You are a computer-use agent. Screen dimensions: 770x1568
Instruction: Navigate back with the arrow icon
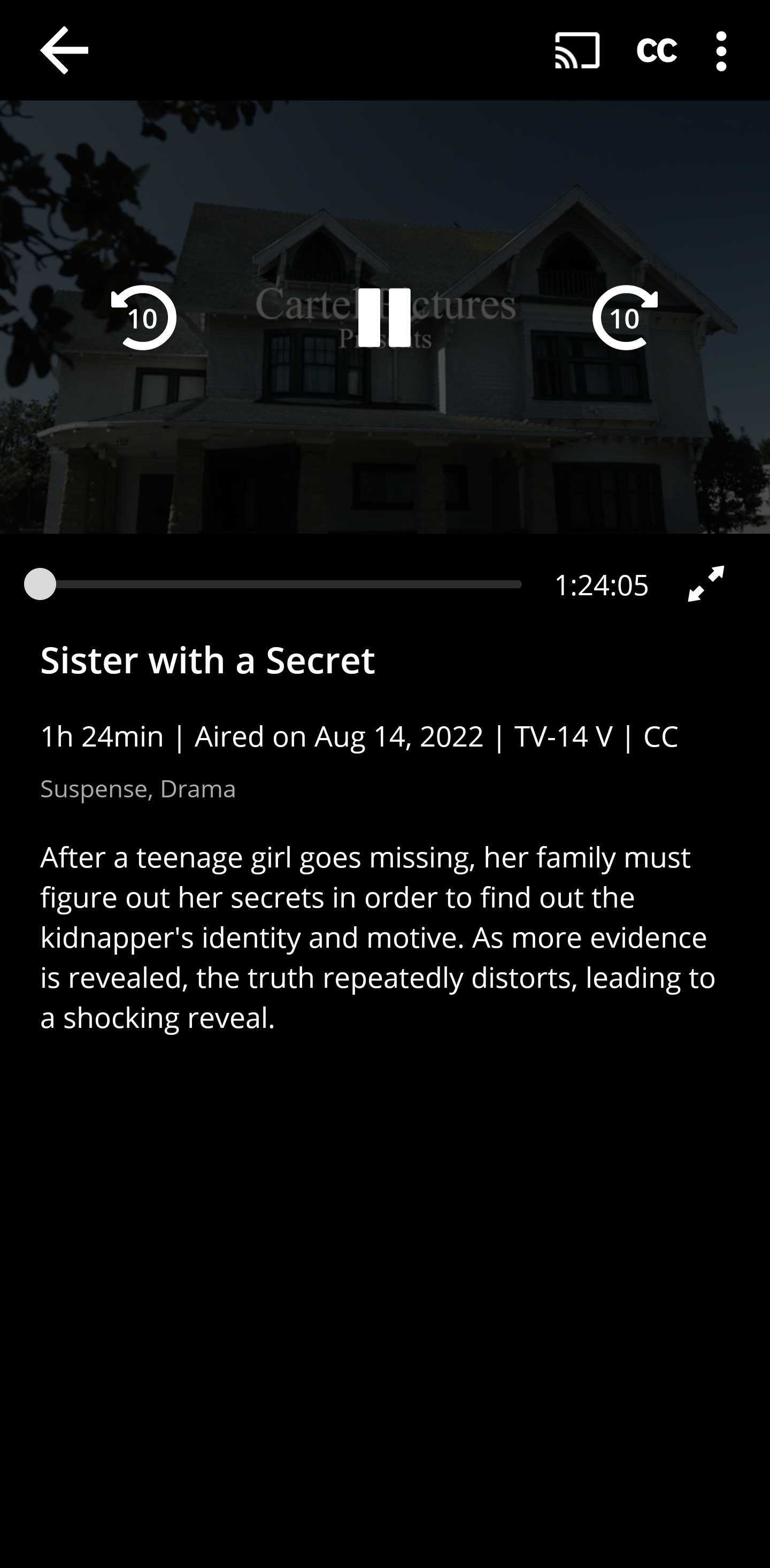click(x=64, y=50)
